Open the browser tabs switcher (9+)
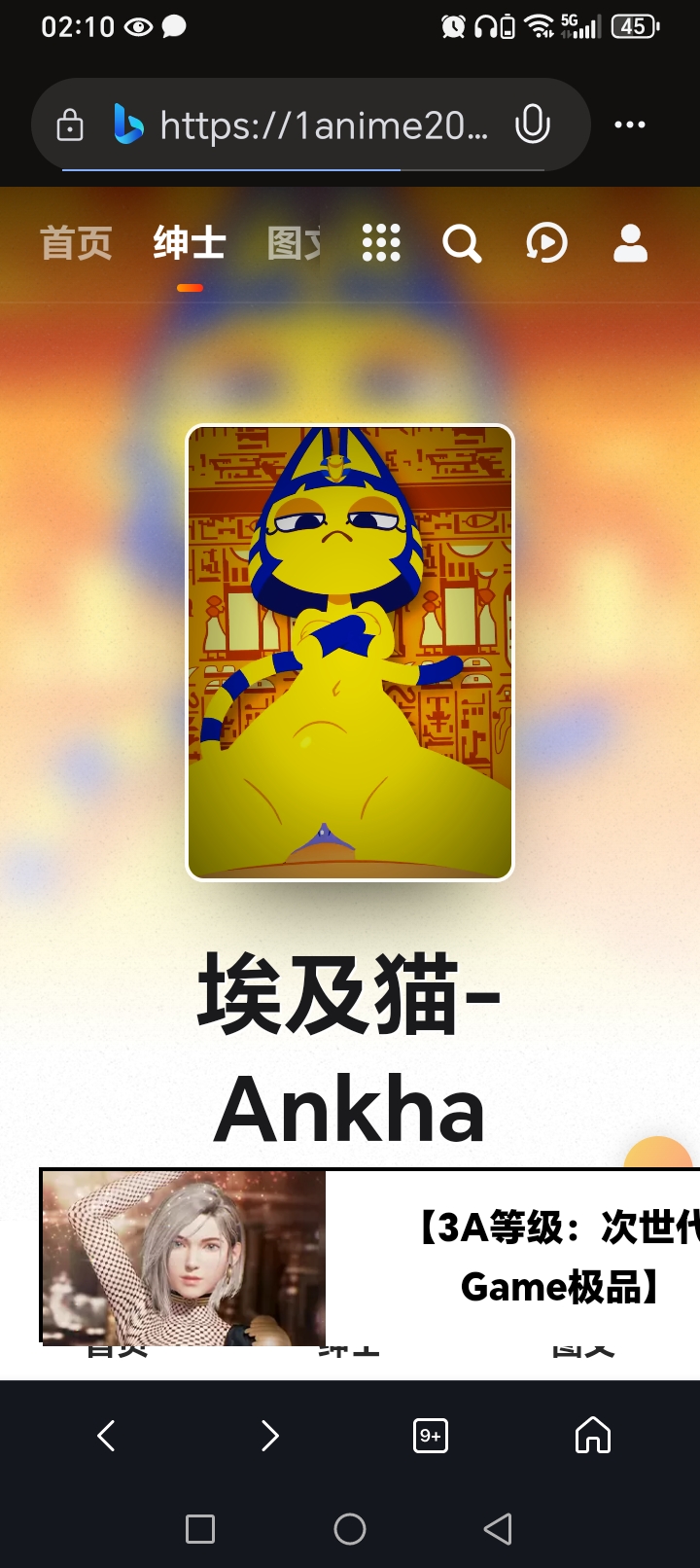 tap(431, 1436)
